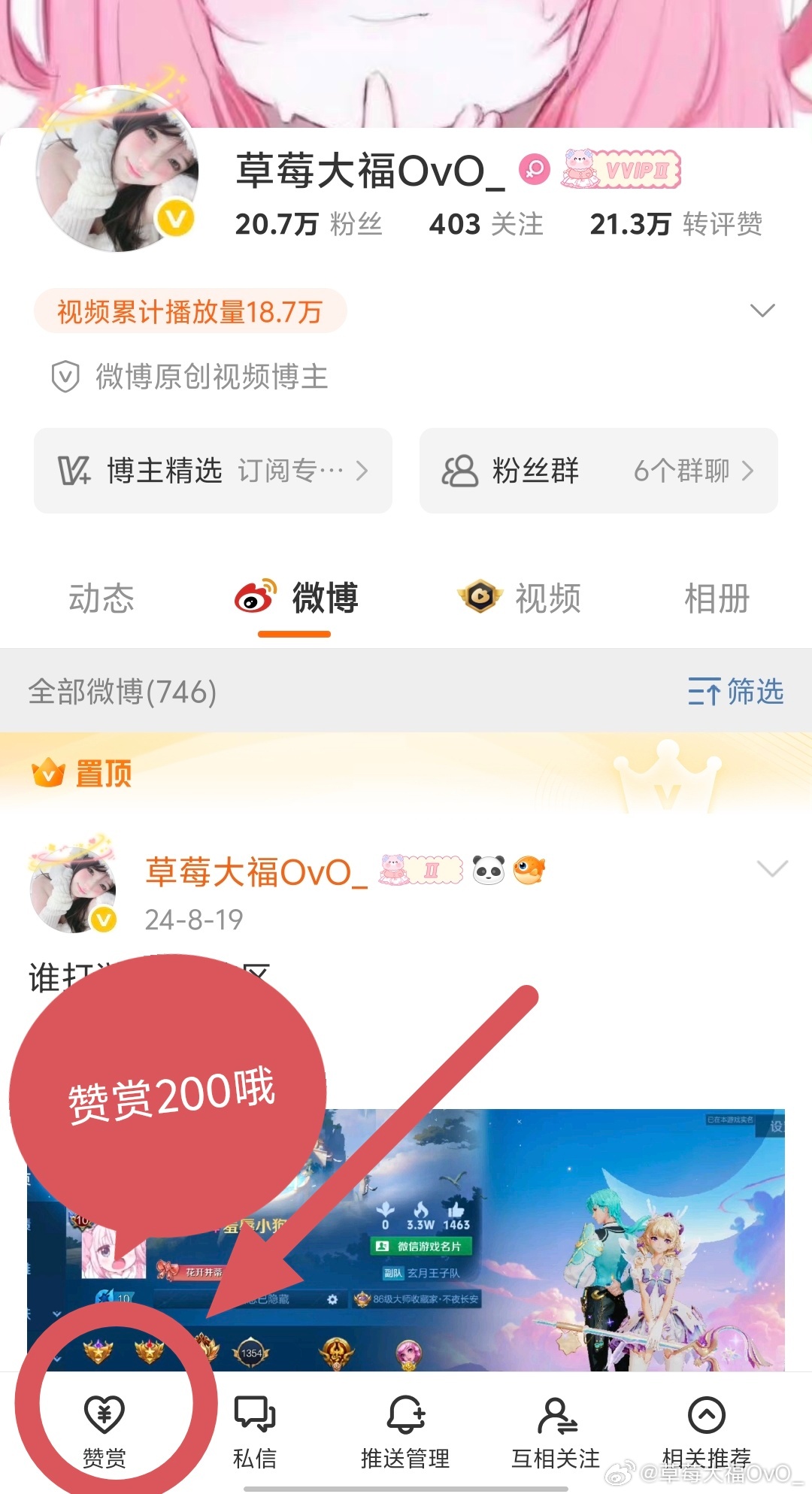
Task: View the 20.7万 followers list
Action: tap(308, 224)
